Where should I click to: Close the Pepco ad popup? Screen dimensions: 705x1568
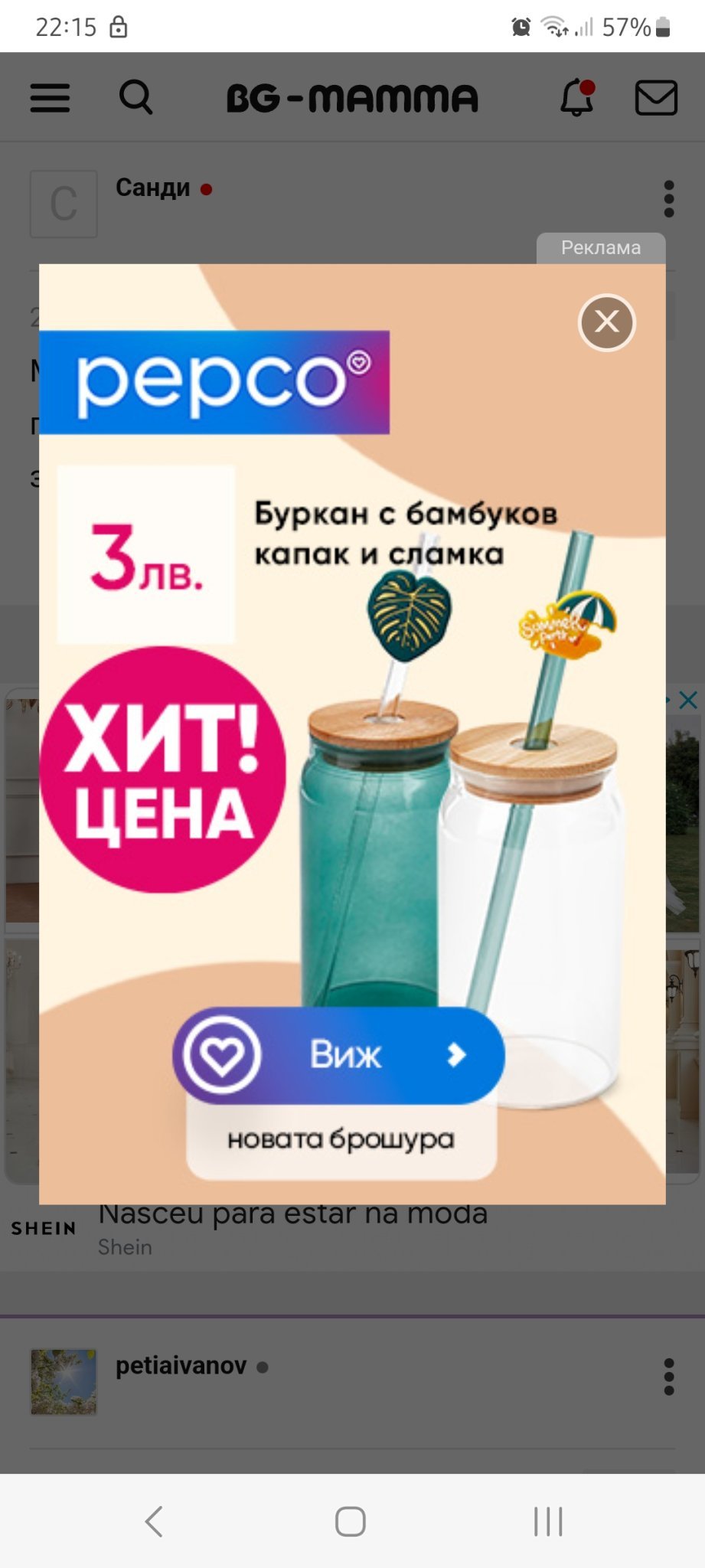tap(607, 322)
